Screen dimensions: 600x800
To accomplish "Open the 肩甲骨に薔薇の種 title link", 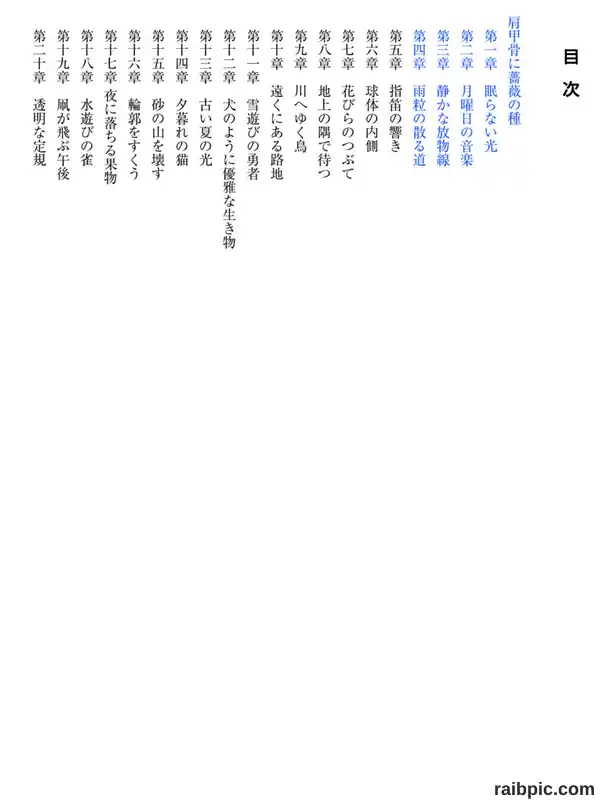I will 514,71.
